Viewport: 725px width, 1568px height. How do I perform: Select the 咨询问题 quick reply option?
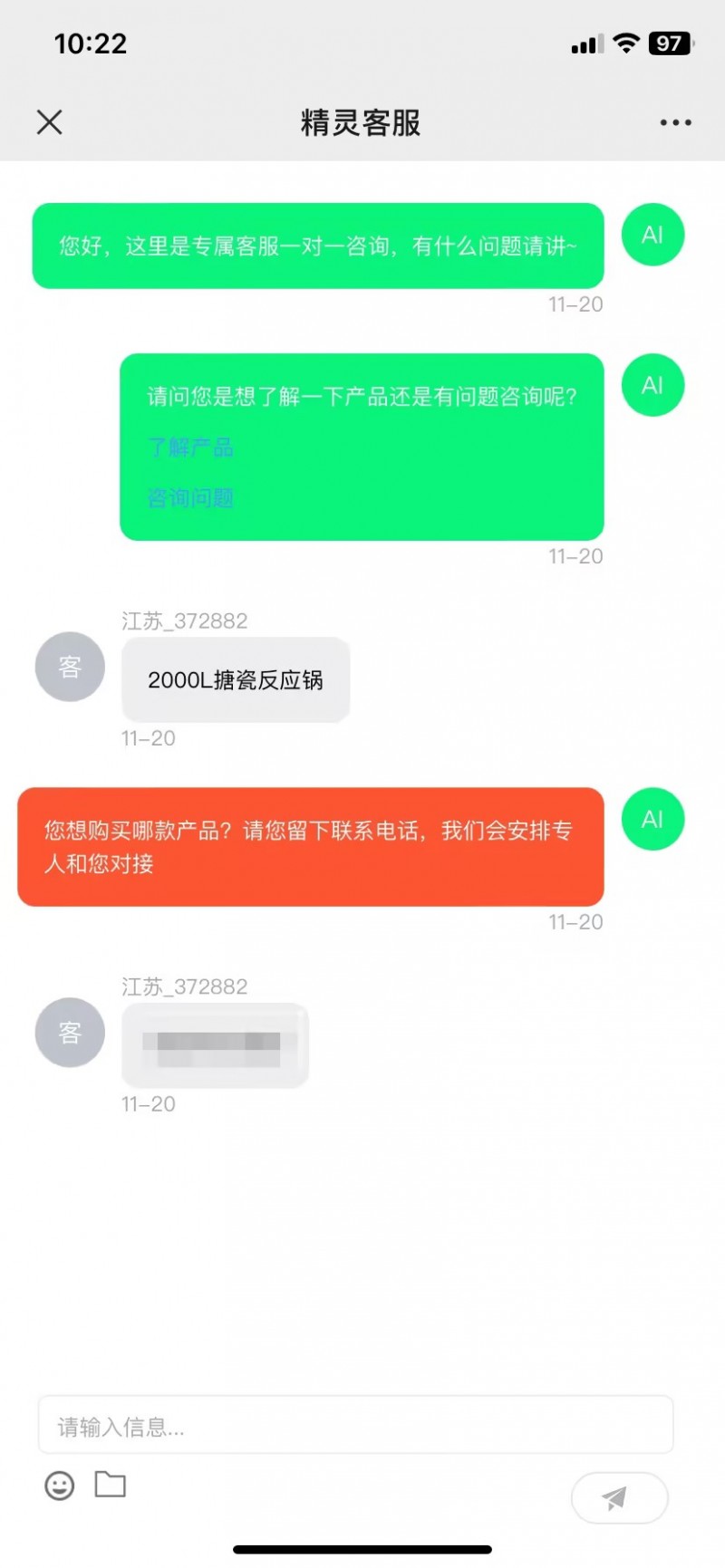[x=189, y=497]
